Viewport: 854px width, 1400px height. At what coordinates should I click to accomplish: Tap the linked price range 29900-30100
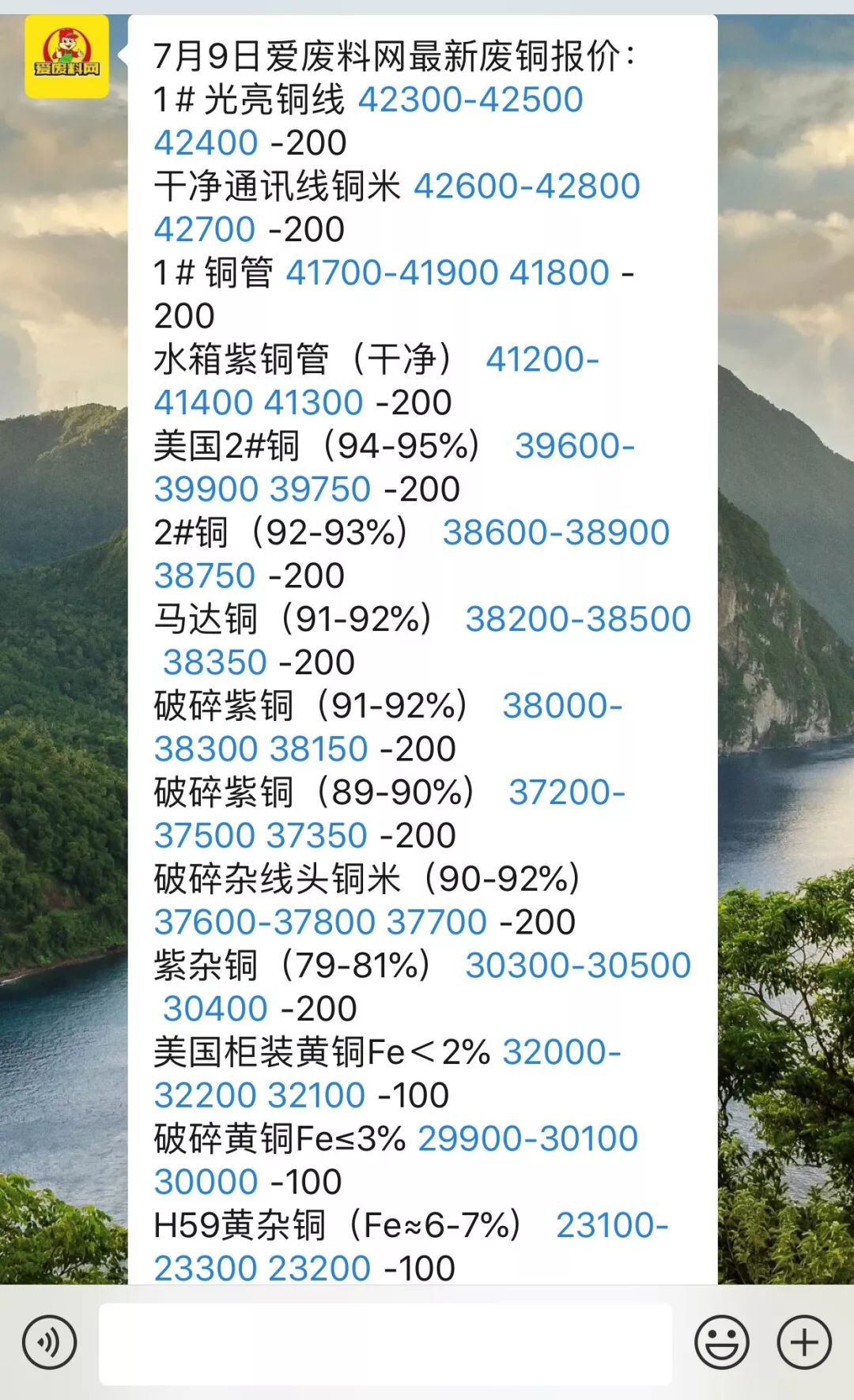click(x=527, y=1138)
